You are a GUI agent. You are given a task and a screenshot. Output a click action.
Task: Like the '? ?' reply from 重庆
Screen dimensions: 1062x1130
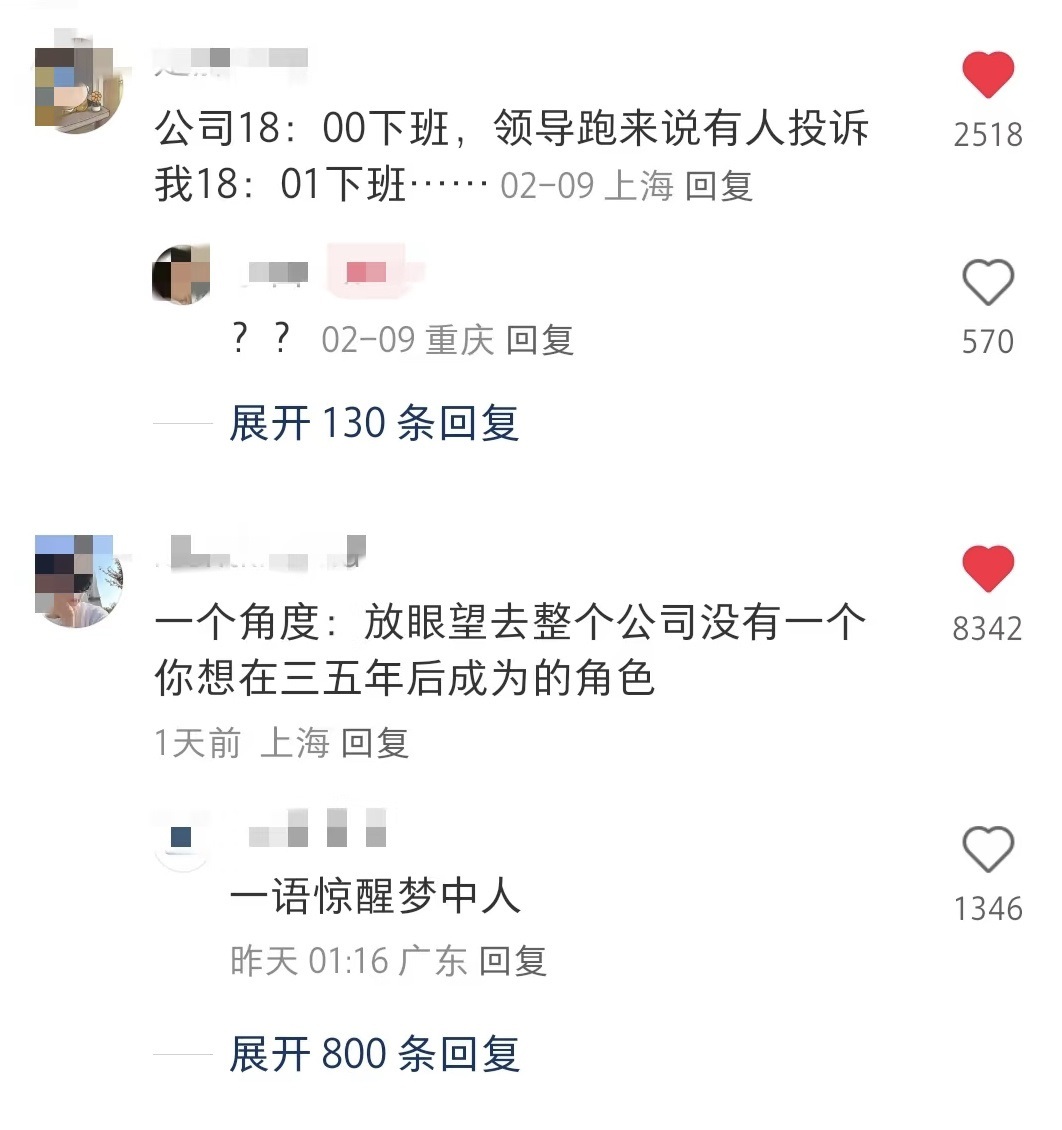(987, 282)
